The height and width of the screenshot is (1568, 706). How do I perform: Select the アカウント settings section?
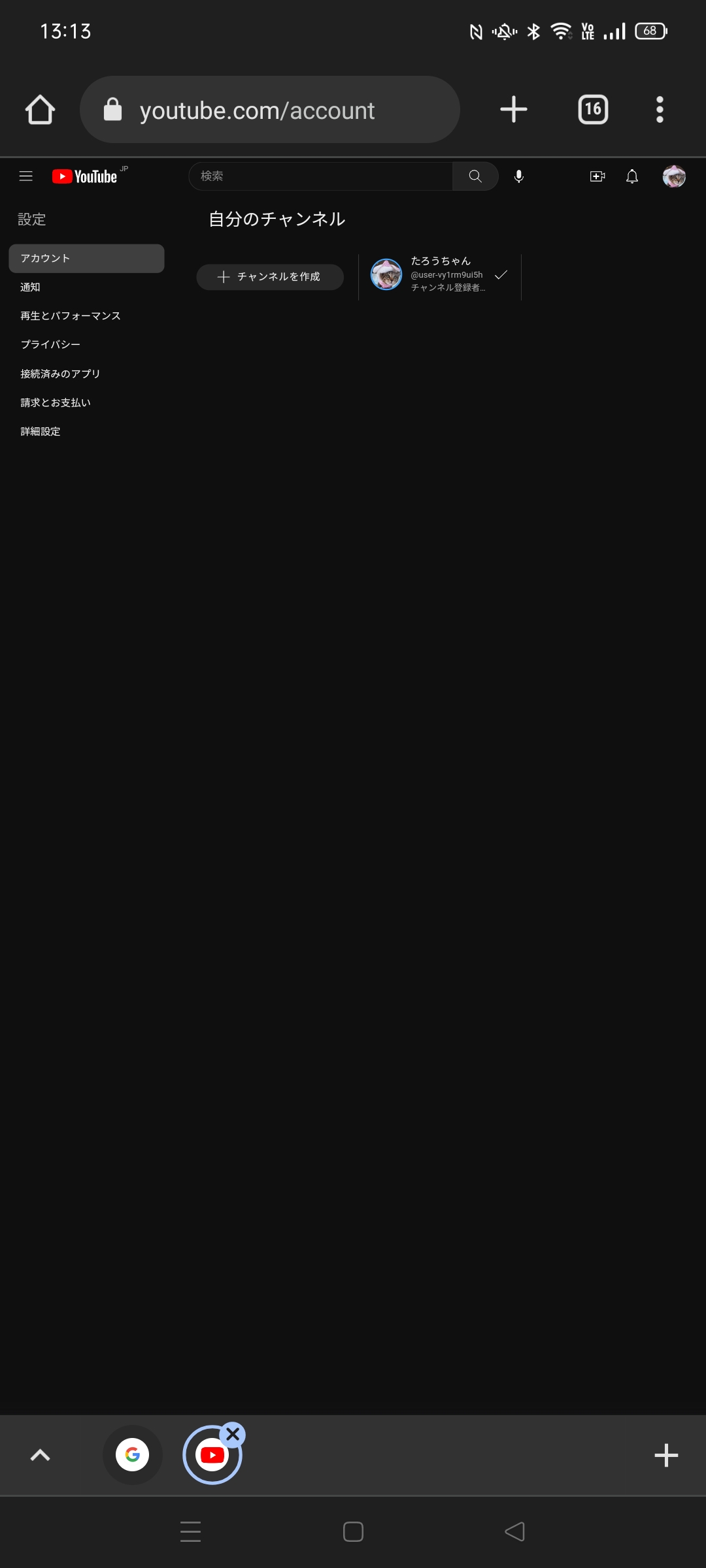pos(86,259)
